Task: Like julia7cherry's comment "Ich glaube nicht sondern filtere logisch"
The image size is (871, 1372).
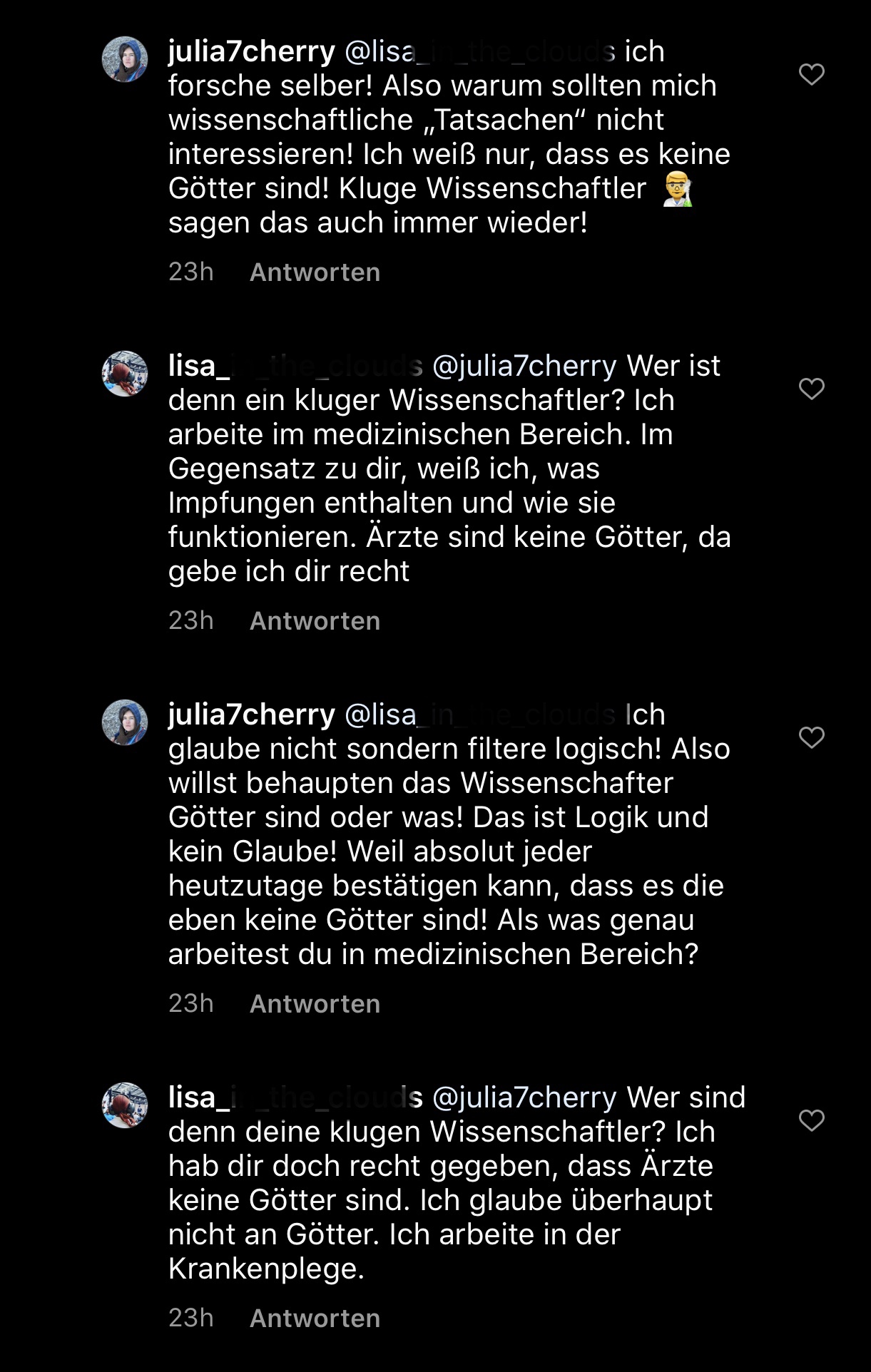Action: coord(811,737)
